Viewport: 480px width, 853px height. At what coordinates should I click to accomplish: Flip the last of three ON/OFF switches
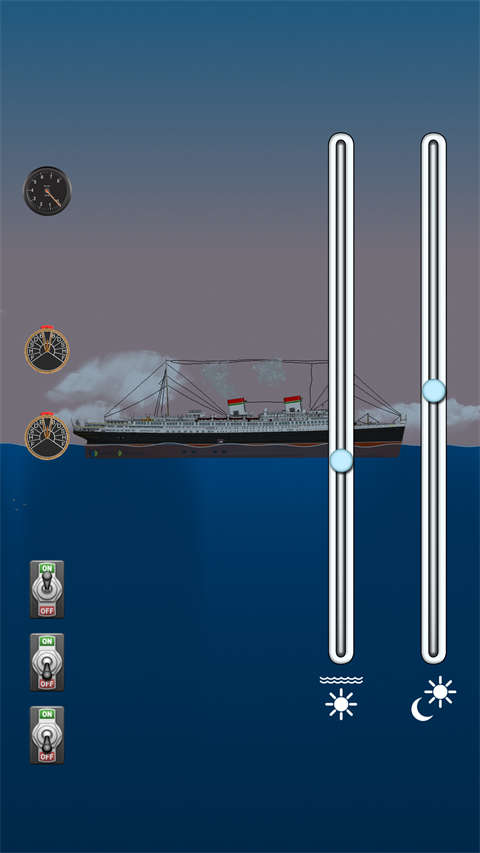click(47, 735)
